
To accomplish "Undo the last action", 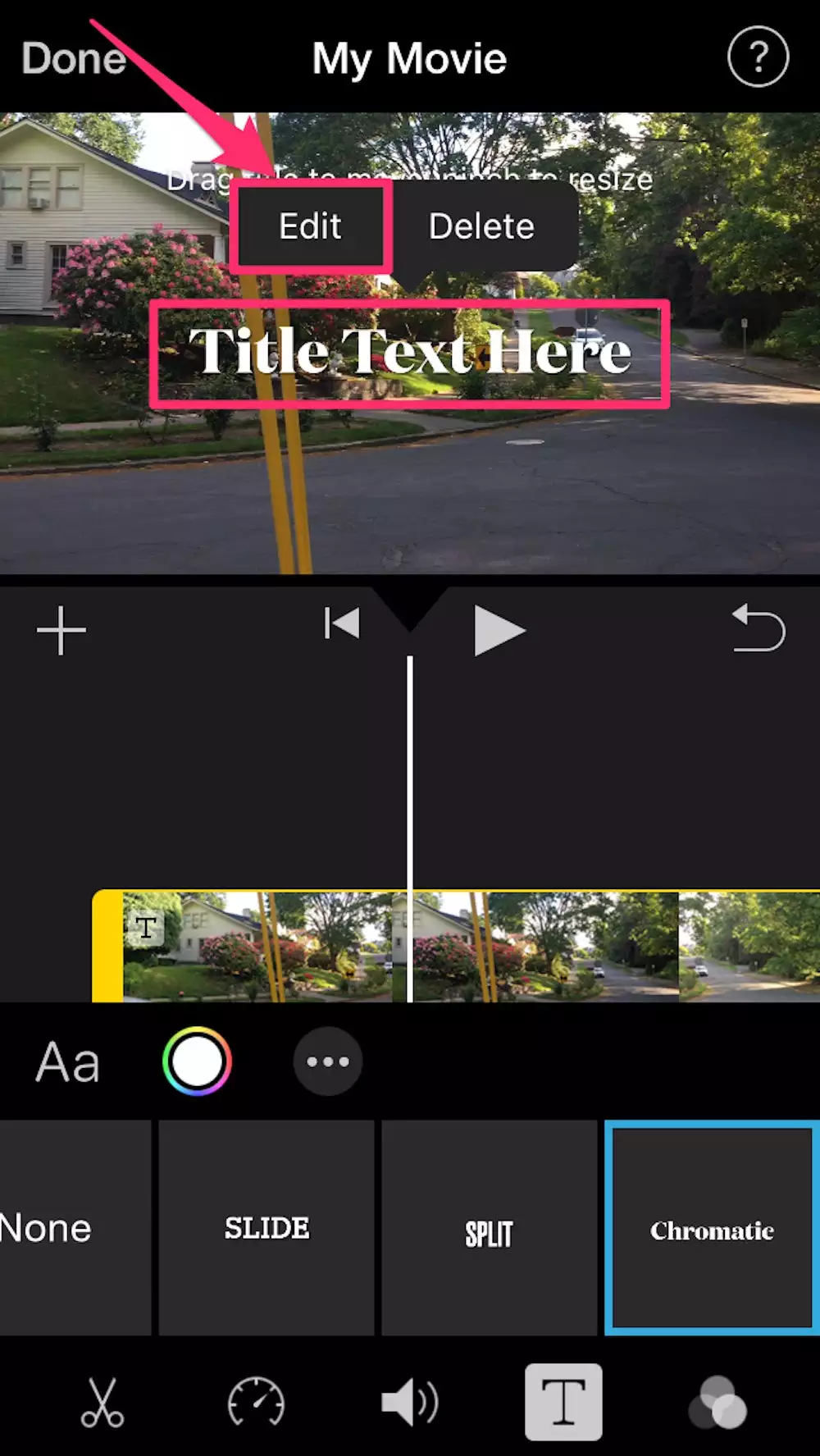I will click(x=758, y=628).
